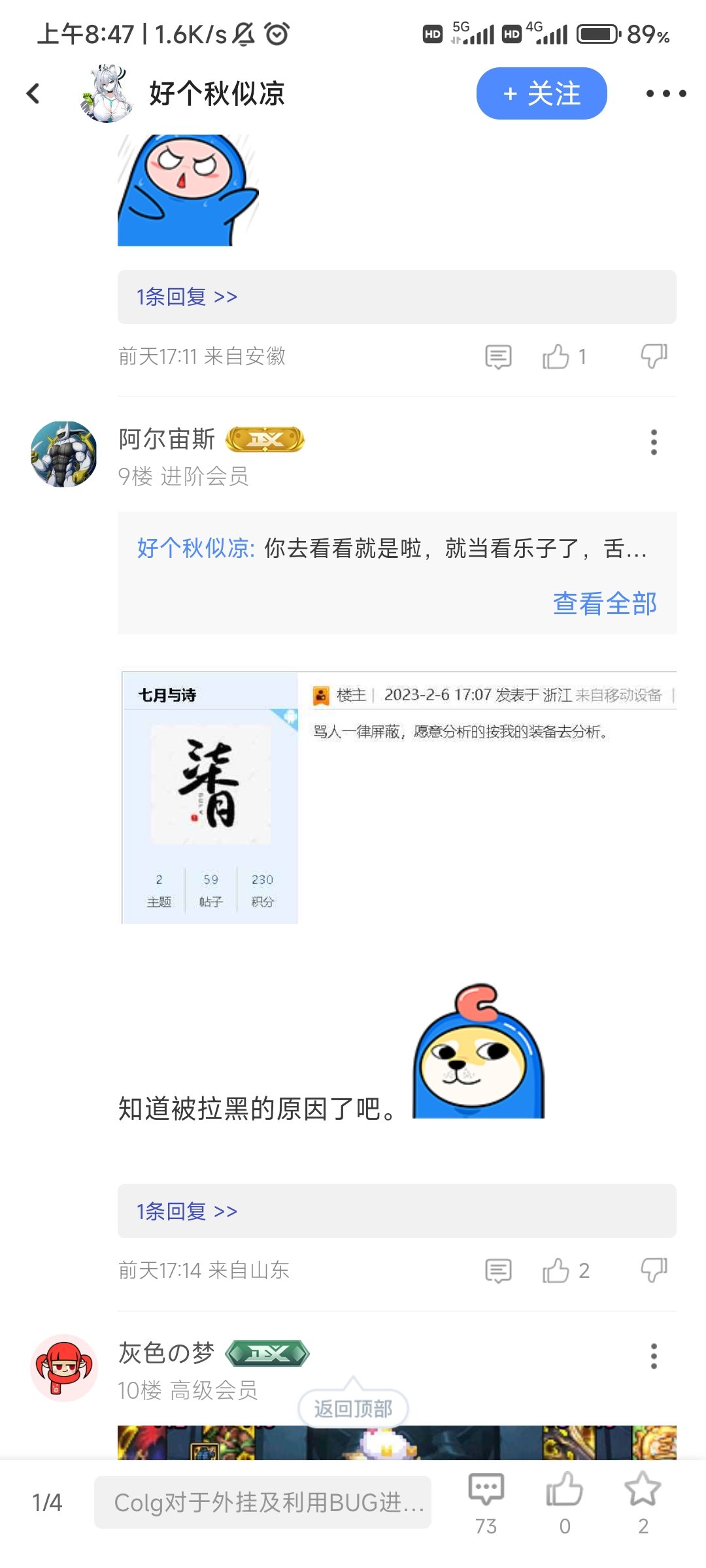
Task: Follow 好个秋似凉 with the 关注 button
Action: [x=541, y=93]
